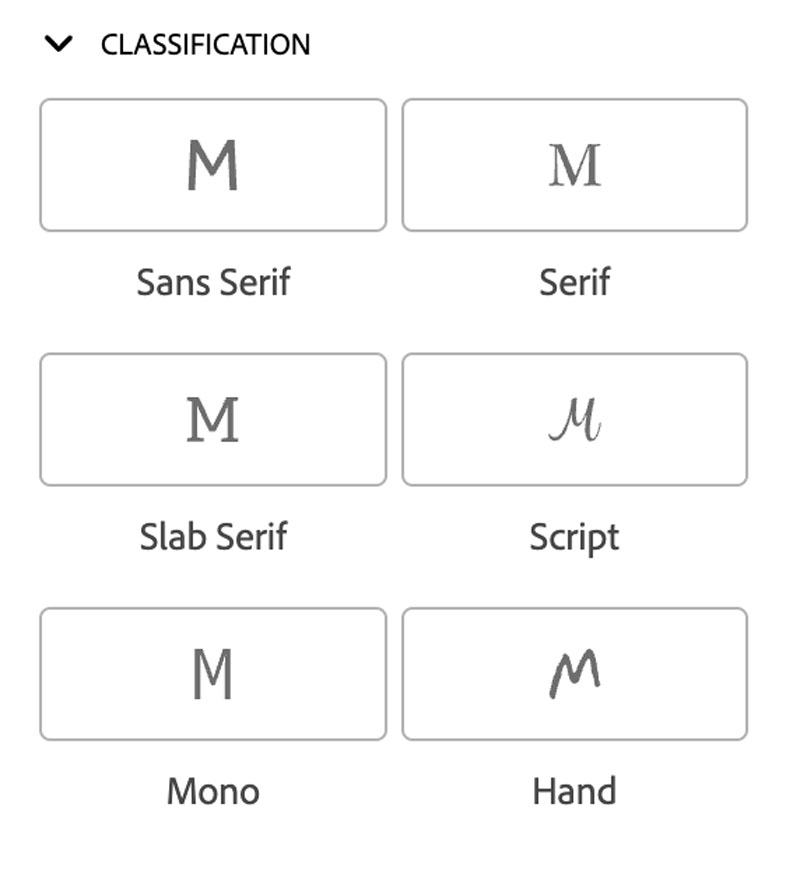Click the chevron next to CLASSIFICATION
The height and width of the screenshot is (881, 800).
coord(57,43)
